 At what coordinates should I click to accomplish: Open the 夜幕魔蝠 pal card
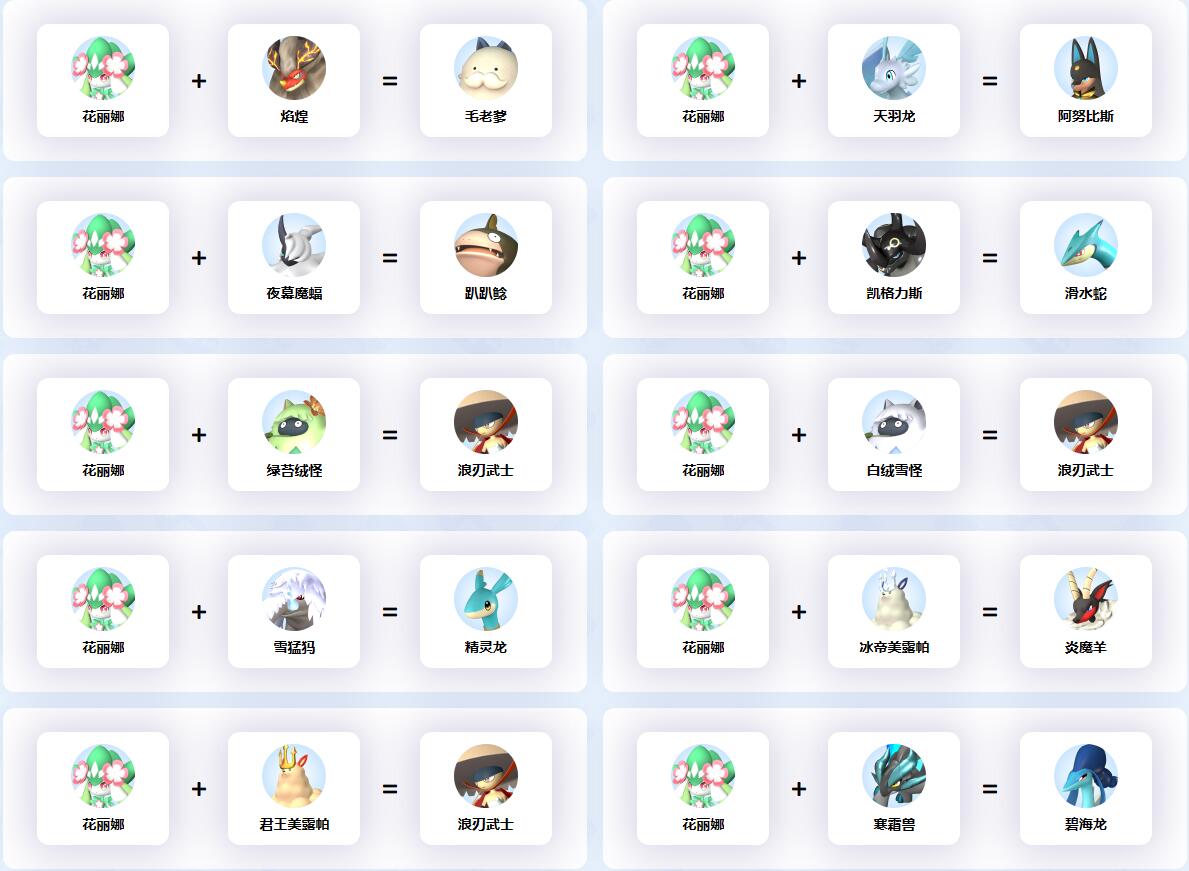294,258
